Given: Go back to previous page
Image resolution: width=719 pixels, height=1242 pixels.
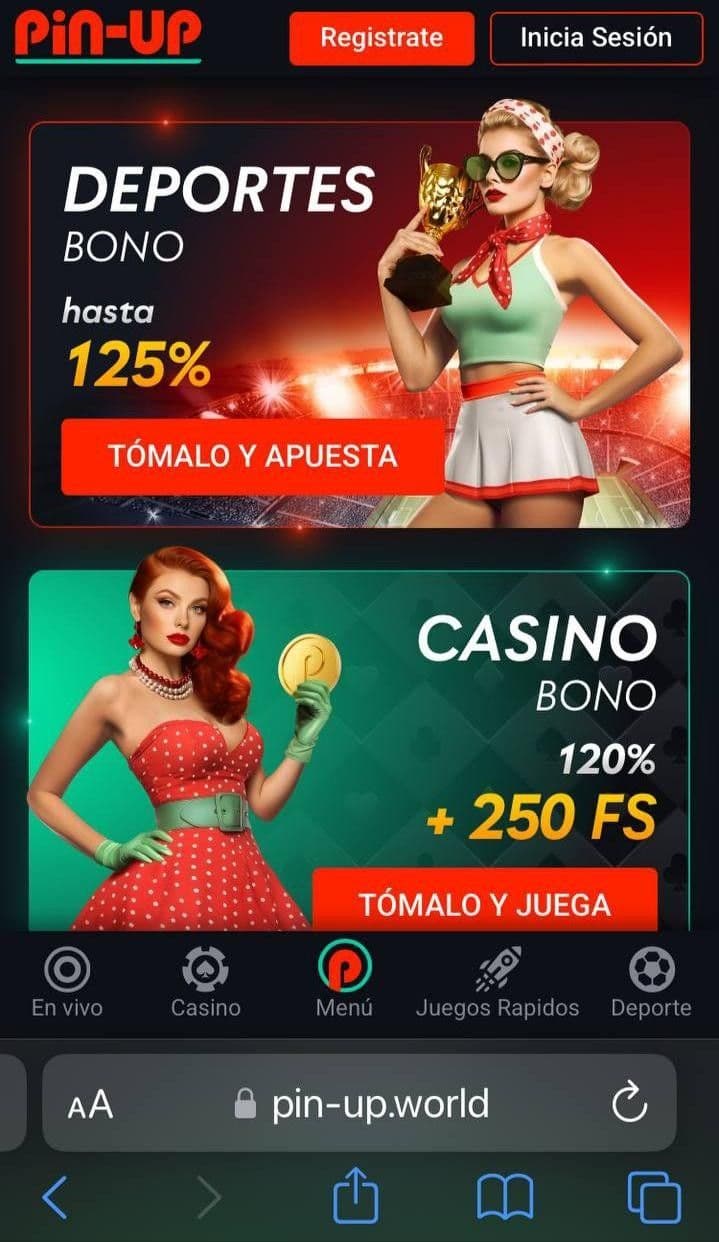Looking at the screenshot, I should (55, 1197).
